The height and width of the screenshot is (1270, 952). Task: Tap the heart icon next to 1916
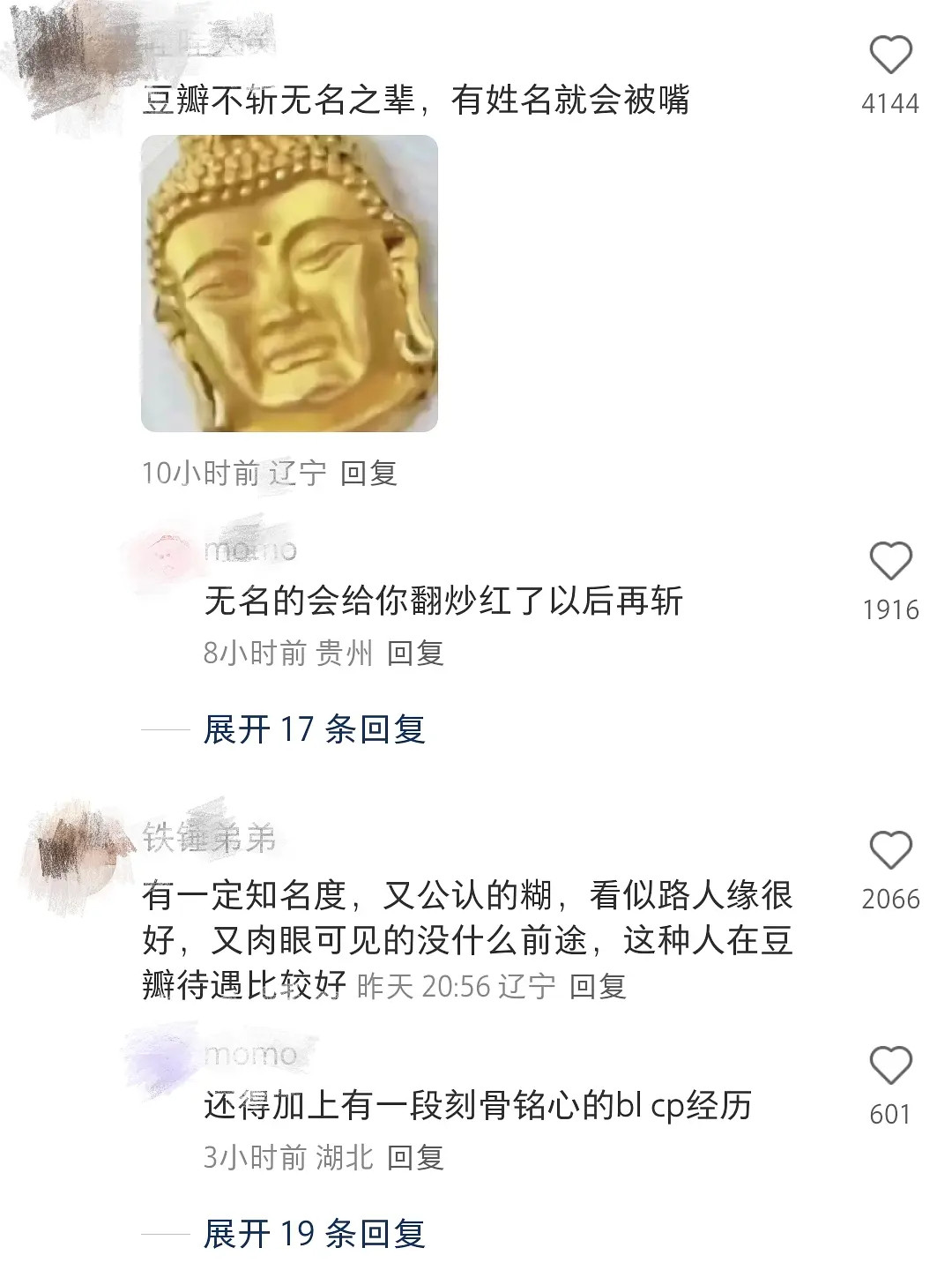pos(893,560)
